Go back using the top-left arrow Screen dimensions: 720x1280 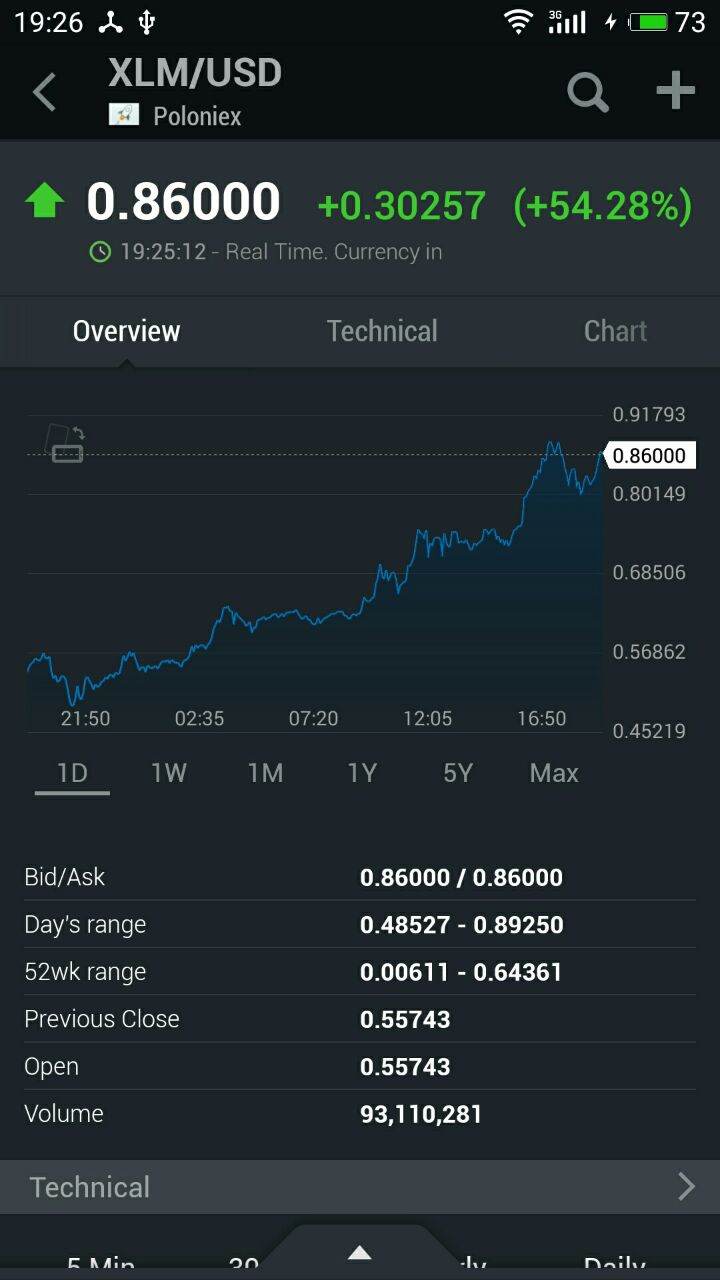[x=44, y=92]
